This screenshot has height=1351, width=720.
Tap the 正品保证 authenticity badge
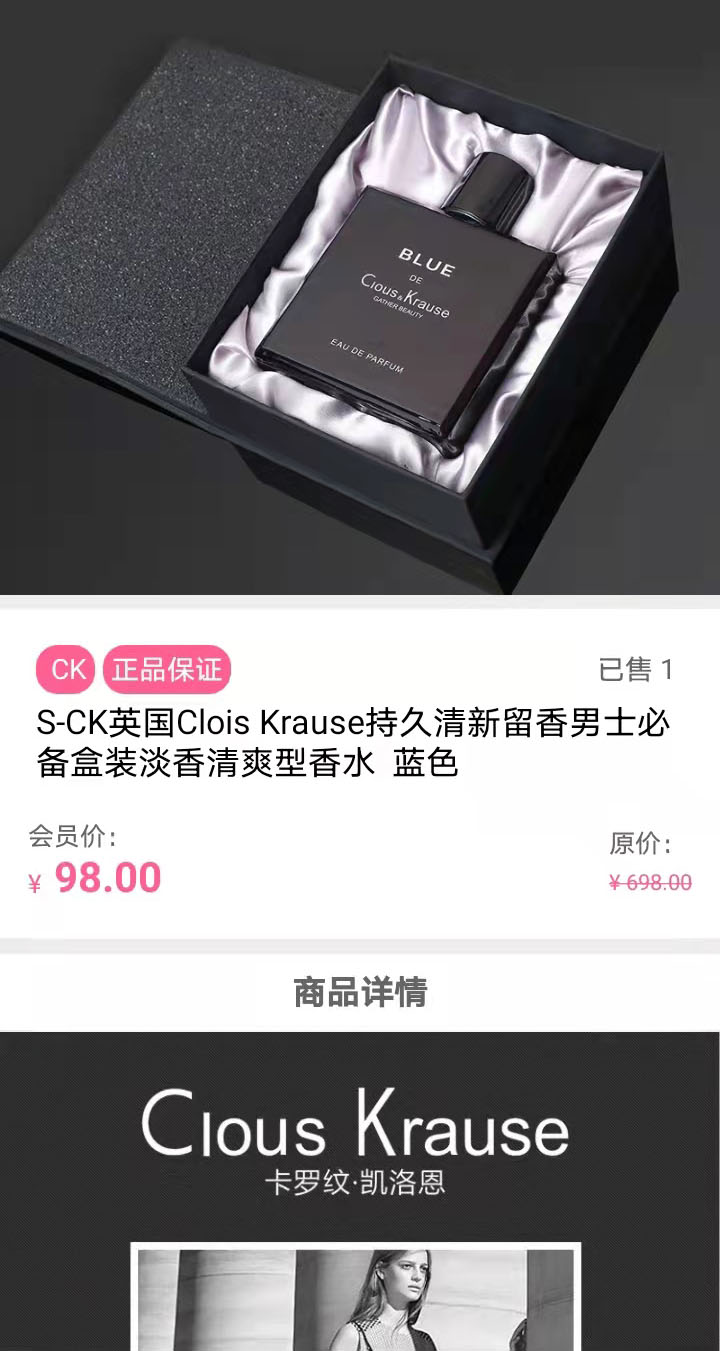pyautogui.click(x=167, y=670)
